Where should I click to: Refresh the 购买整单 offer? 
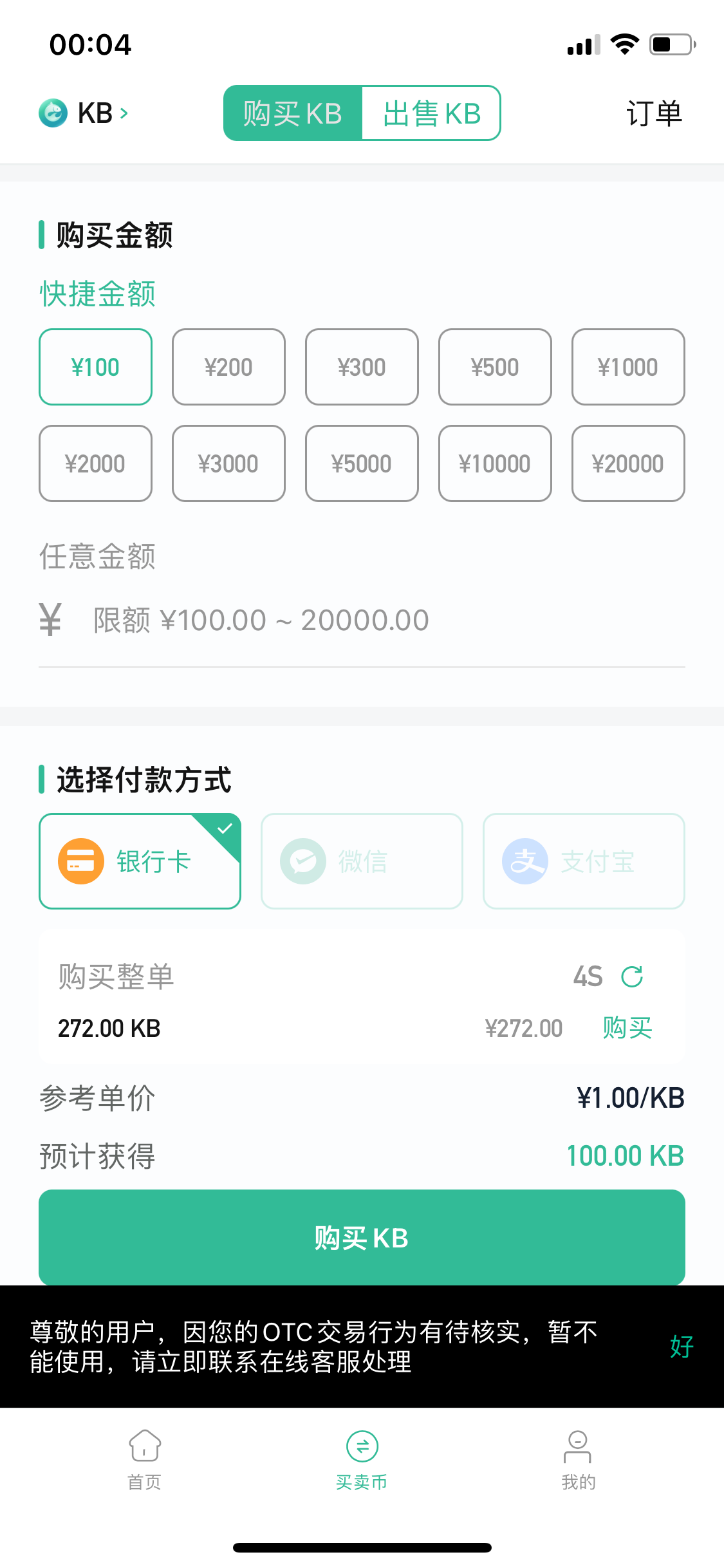pos(632,976)
